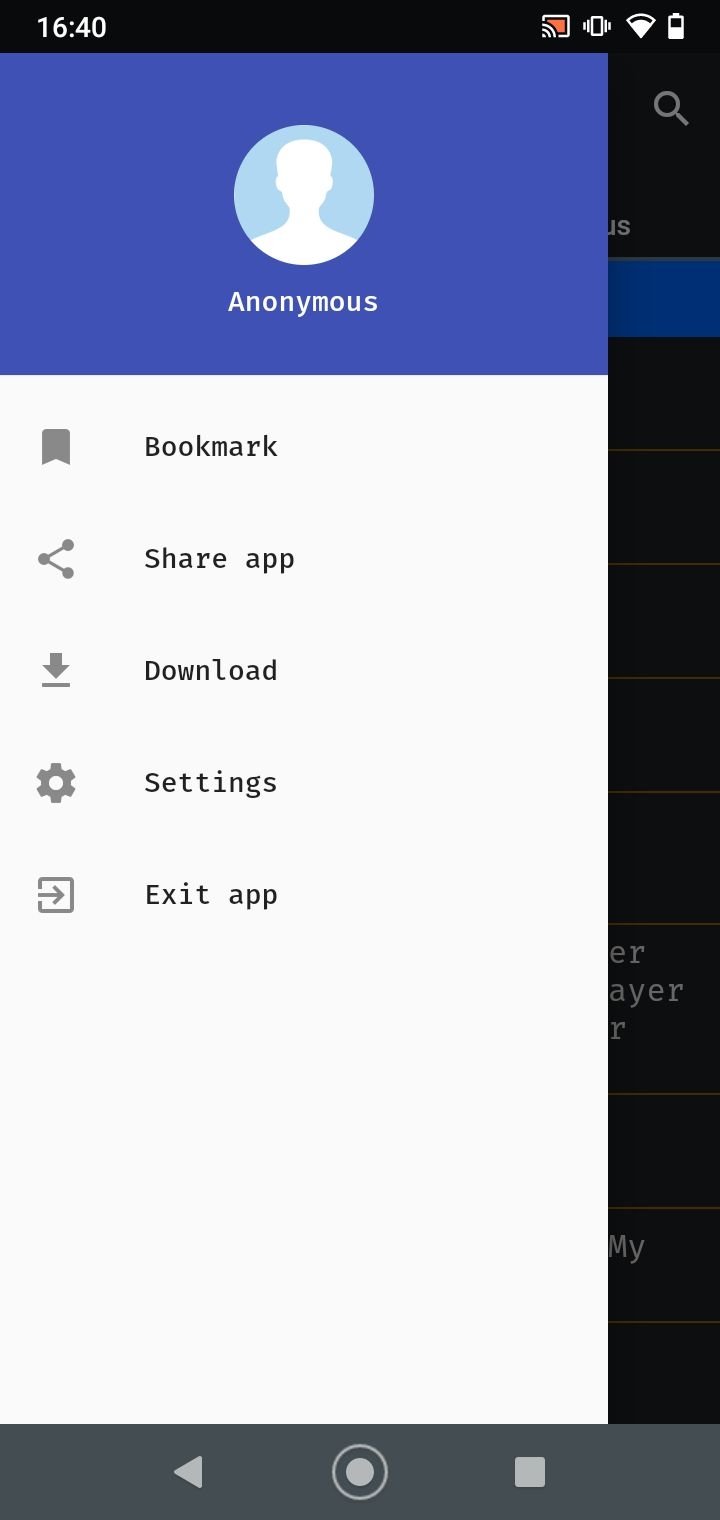Image resolution: width=720 pixels, height=1520 pixels.
Task: Go to the home screen
Action: pos(360,1472)
